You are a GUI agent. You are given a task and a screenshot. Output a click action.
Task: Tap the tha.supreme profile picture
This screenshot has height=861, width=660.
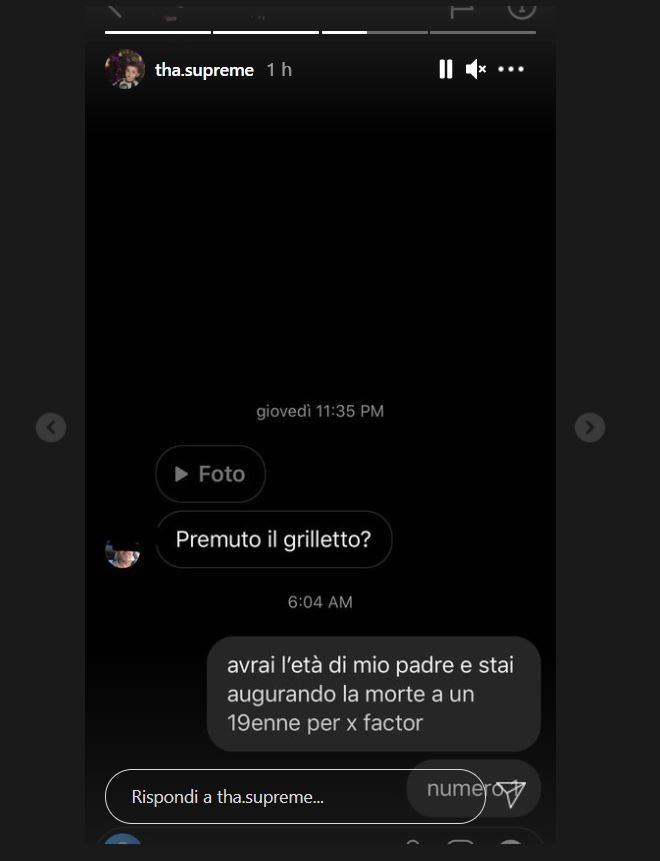click(x=125, y=70)
